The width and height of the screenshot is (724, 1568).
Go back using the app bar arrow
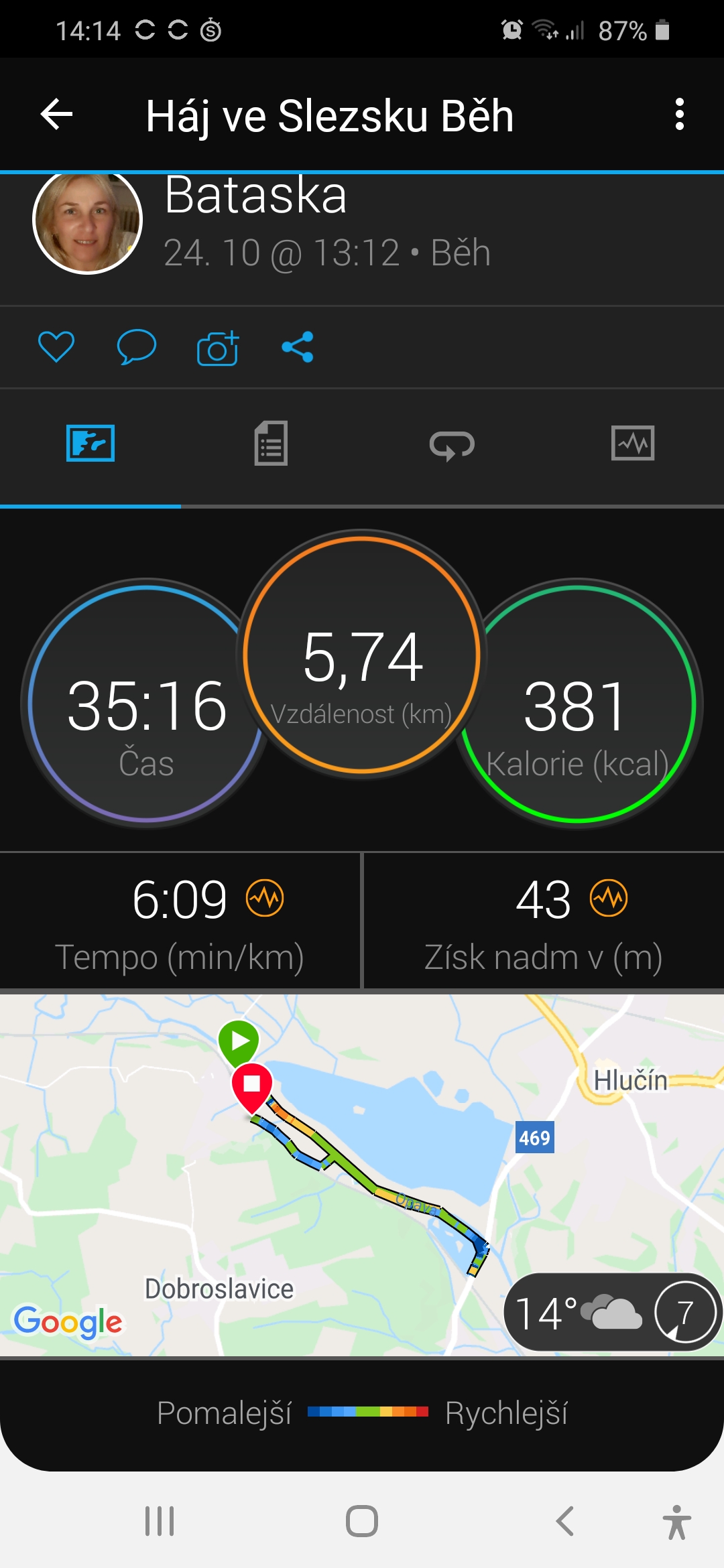click(x=56, y=115)
